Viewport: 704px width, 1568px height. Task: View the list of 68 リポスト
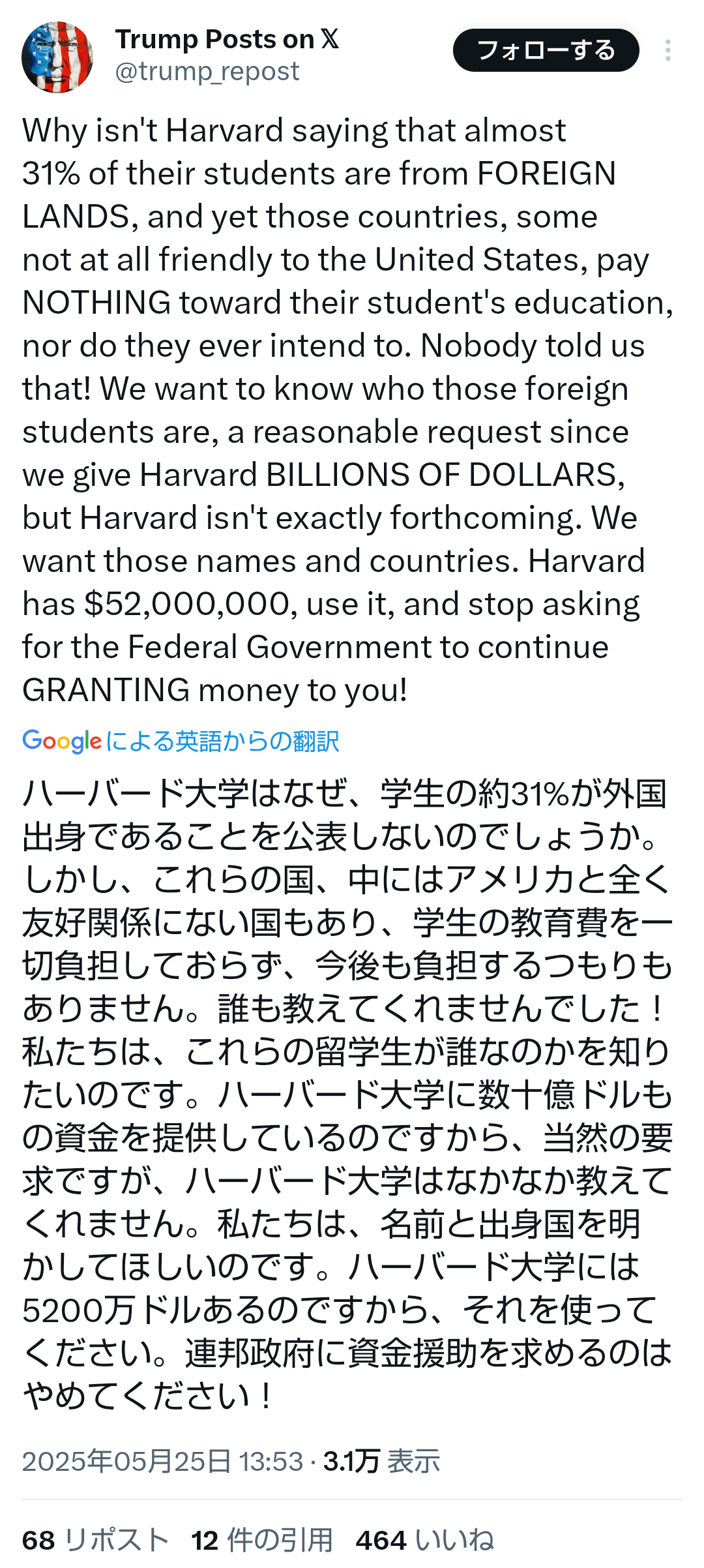point(96,1540)
